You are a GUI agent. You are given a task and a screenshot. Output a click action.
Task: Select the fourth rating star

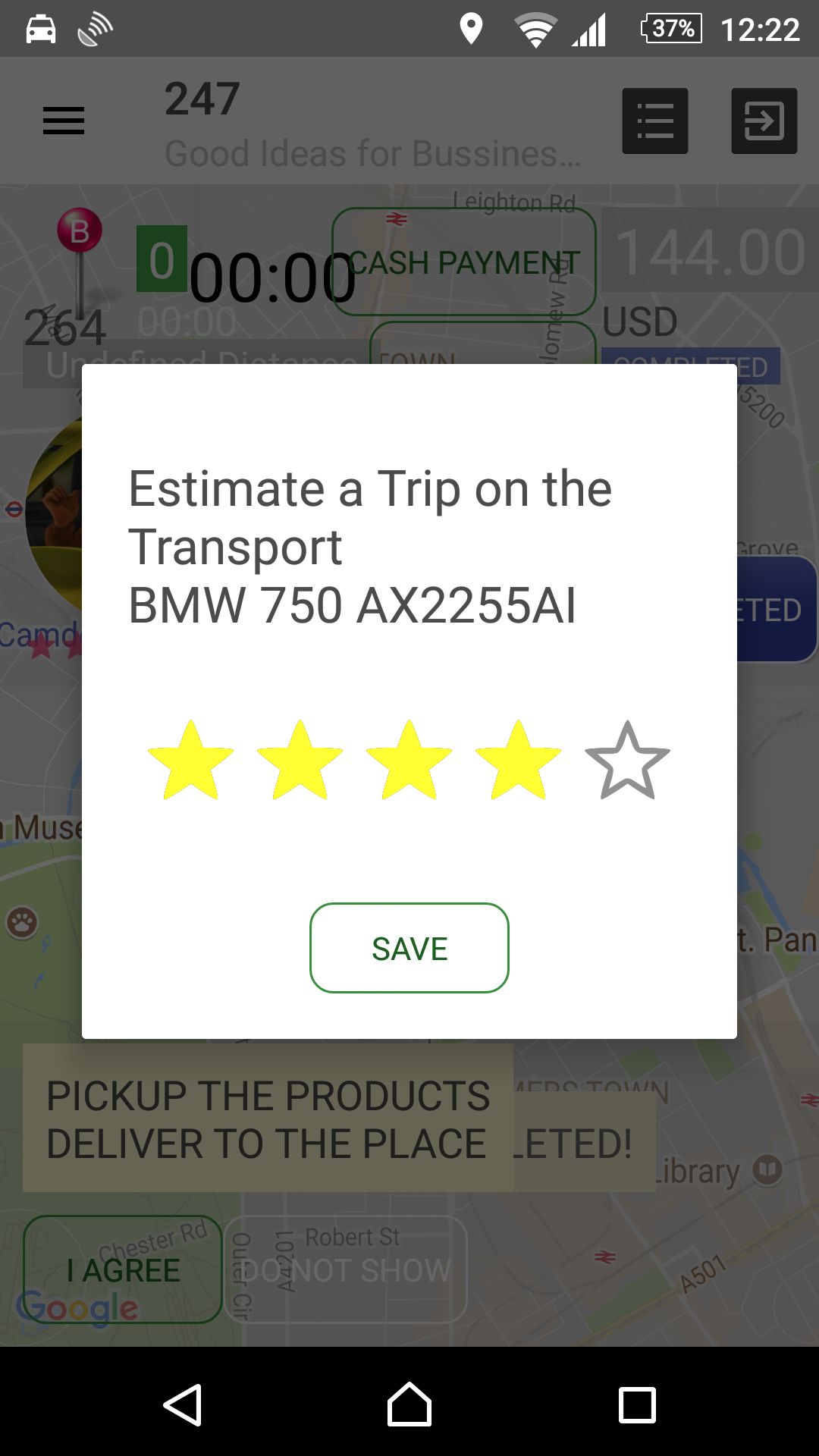click(518, 761)
